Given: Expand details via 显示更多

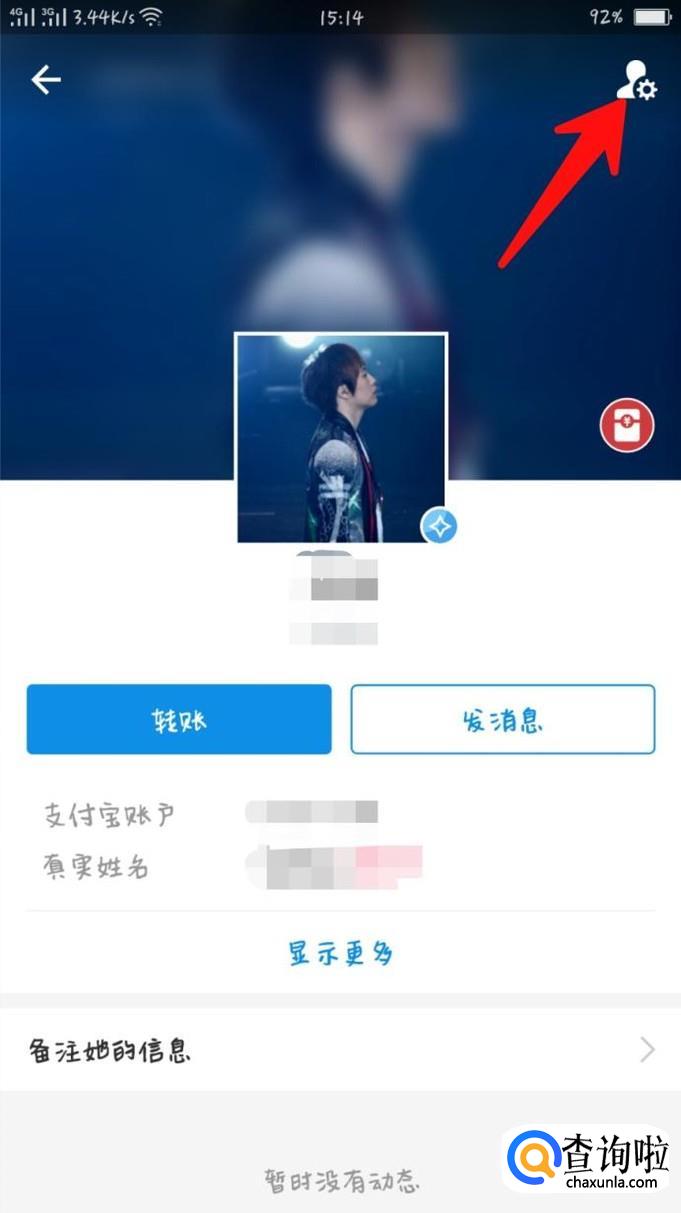Looking at the screenshot, I should [x=341, y=952].
